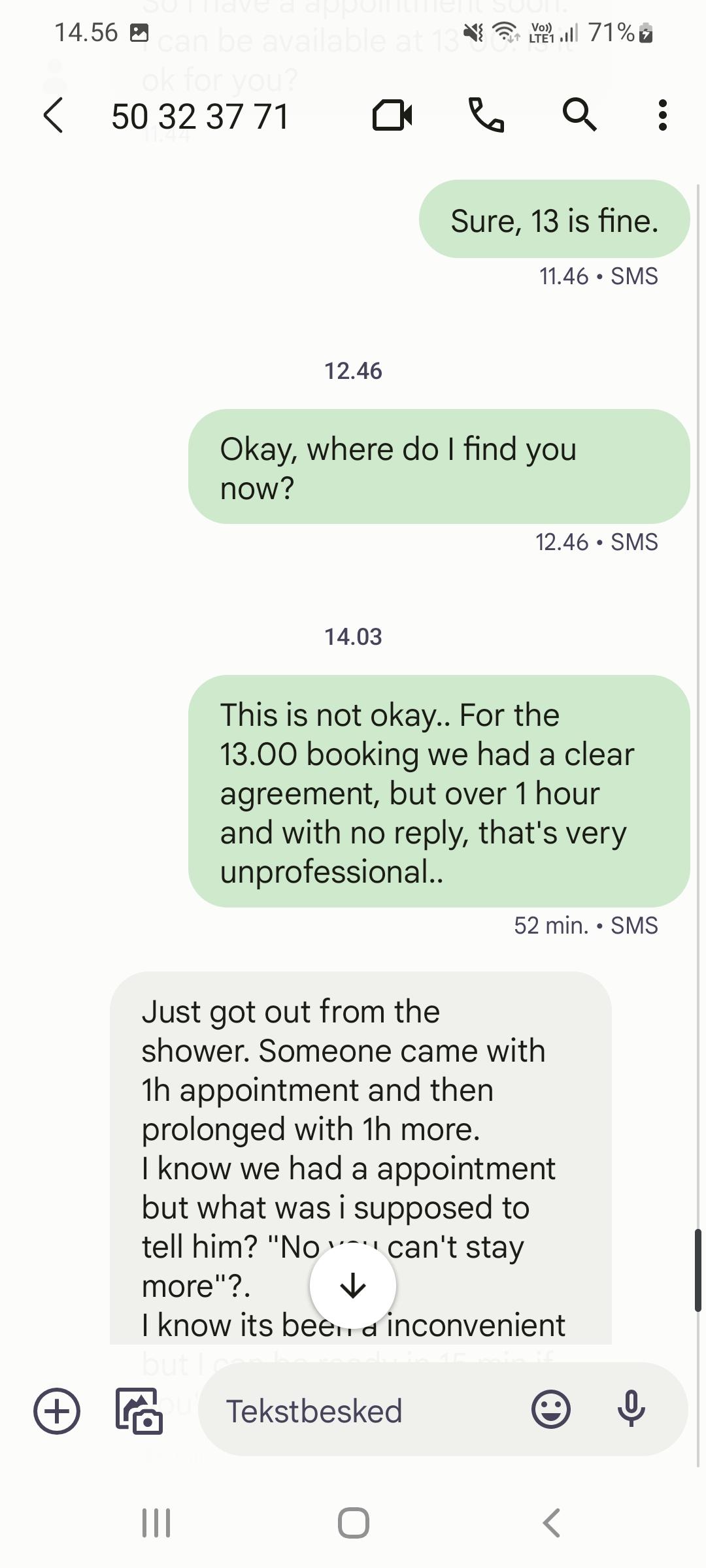706x1568 pixels.
Task: Start a video call with 50 32 37 71
Action: [x=392, y=116]
